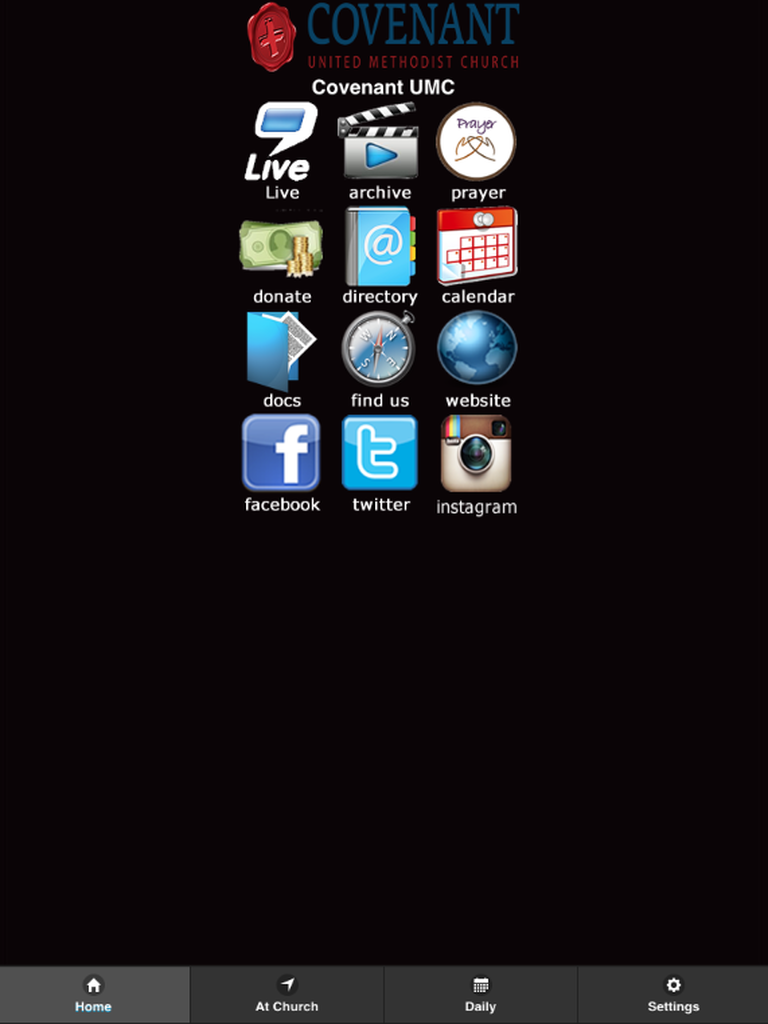Open the Live stream icon
Viewport: 768px width, 1024px height.
281,143
